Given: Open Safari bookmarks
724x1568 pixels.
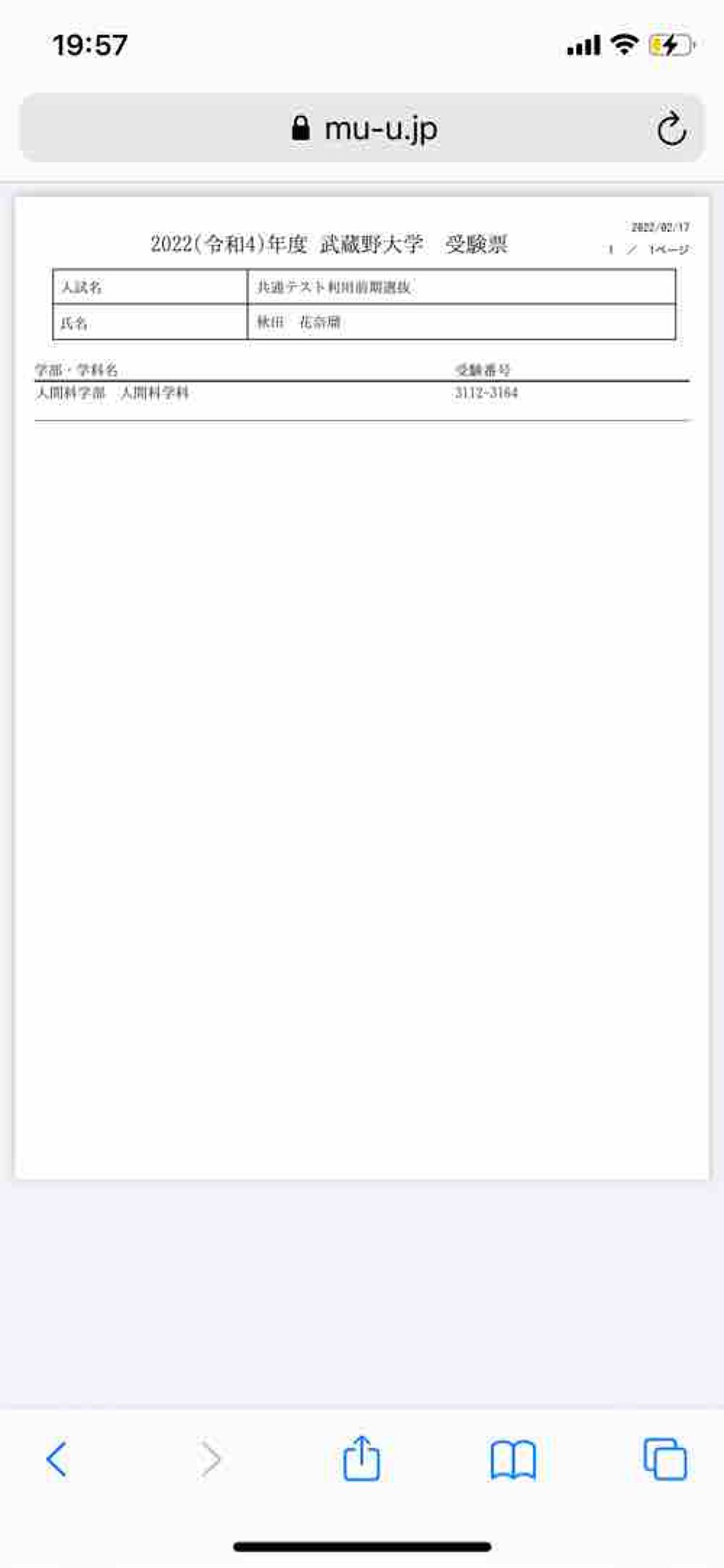Looking at the screenshot, I should tap(513, 1459).
